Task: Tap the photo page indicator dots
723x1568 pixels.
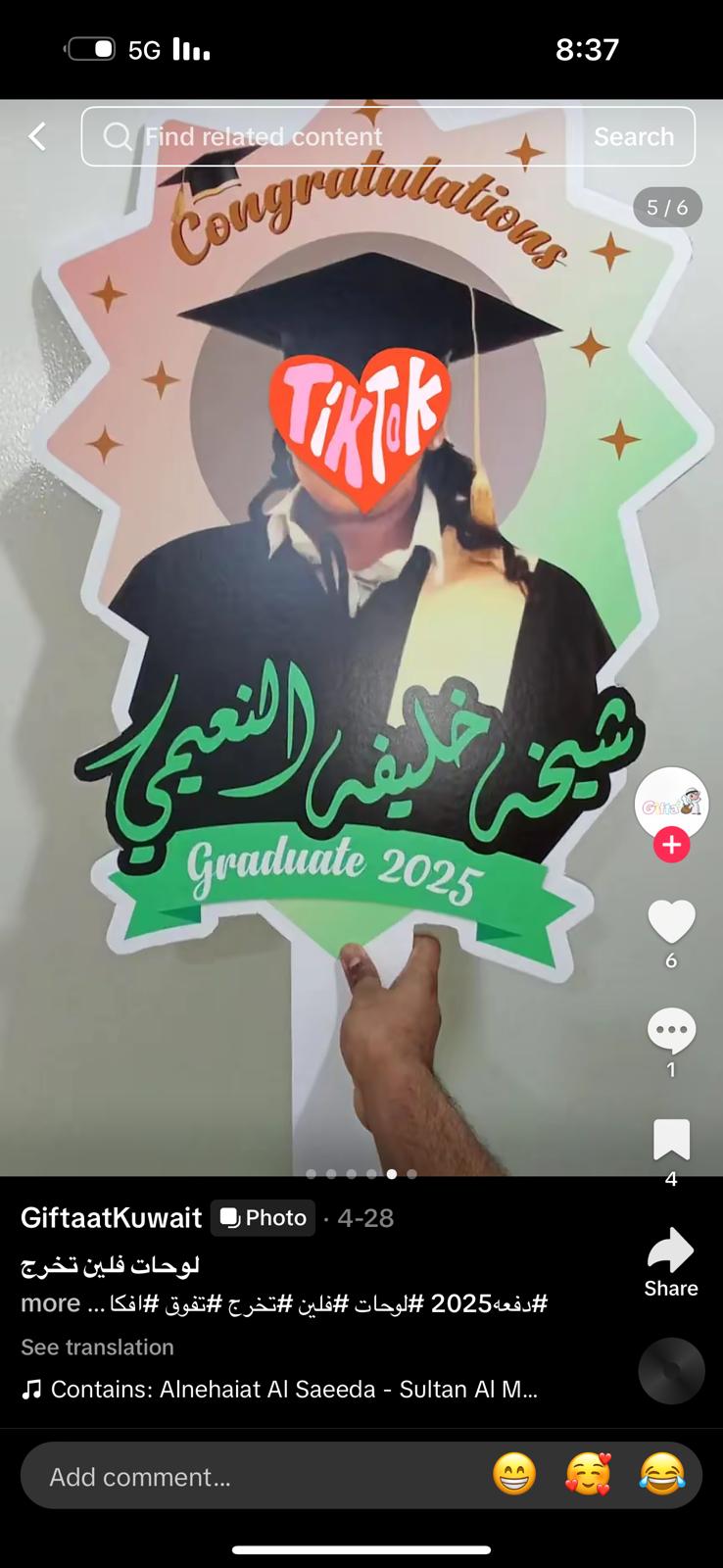Action: (x=361, y=1173)
